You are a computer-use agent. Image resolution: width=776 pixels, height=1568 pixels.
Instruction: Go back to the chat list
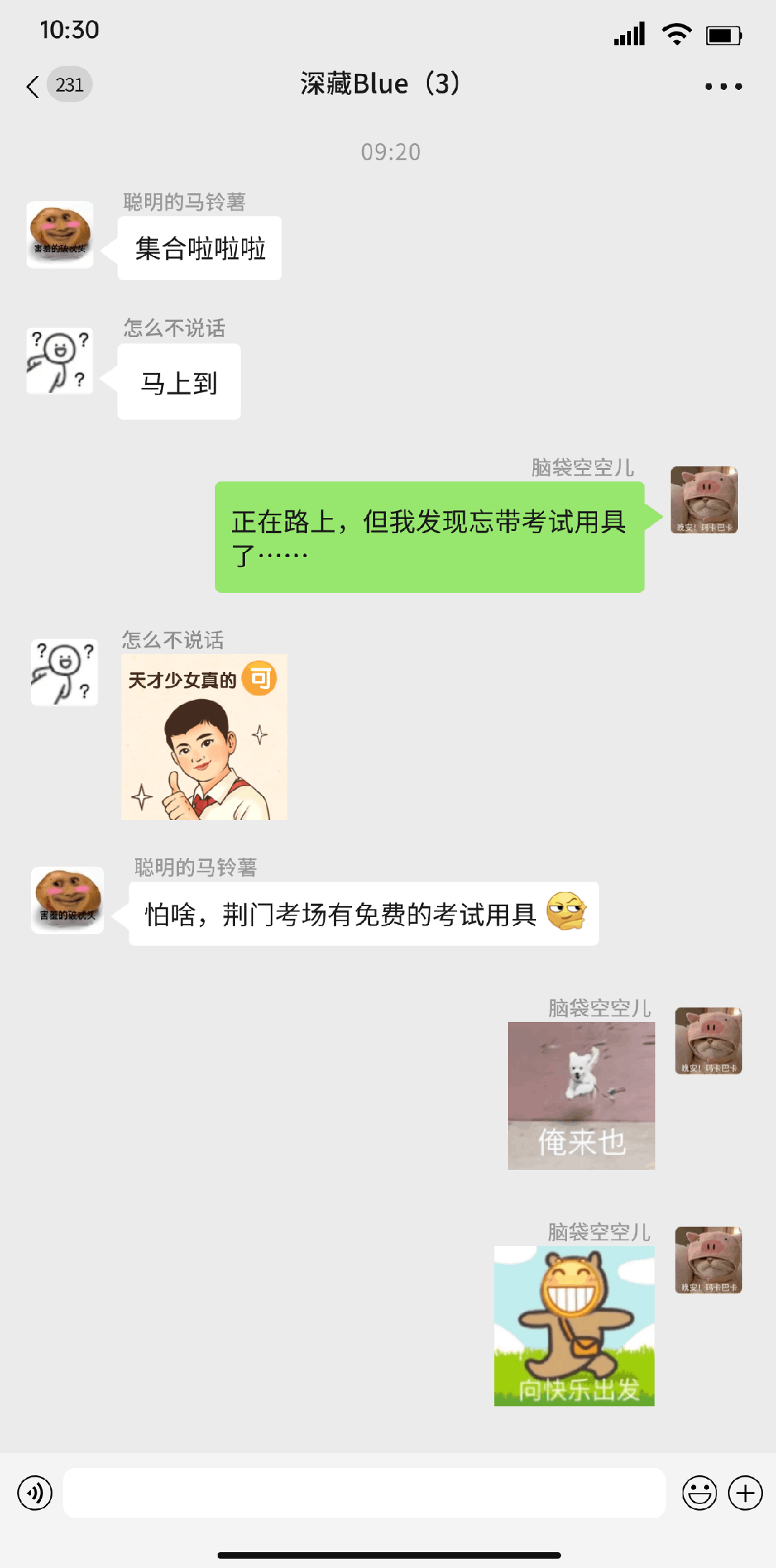click(33, 86)
